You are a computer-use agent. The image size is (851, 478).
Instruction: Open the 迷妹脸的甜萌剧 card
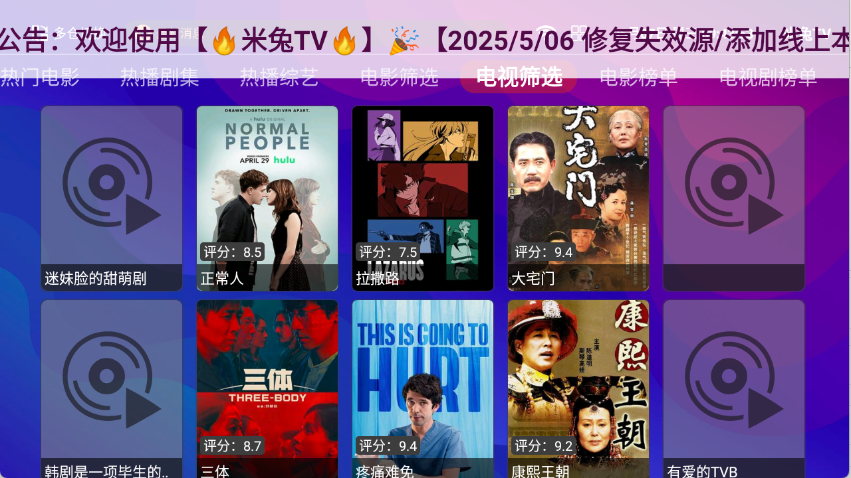pyautogui.click(x=112, y=198)
